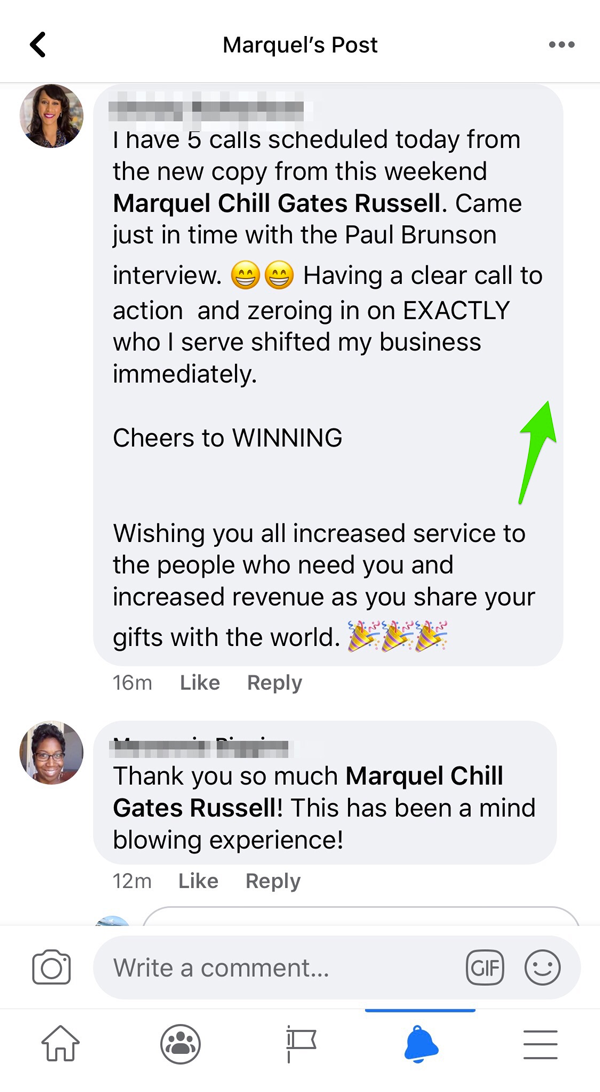The height and width of the screenshot is (1092, 600).
Task: Attach a photo with the camera icon
Action: click(x=51, y=968)
